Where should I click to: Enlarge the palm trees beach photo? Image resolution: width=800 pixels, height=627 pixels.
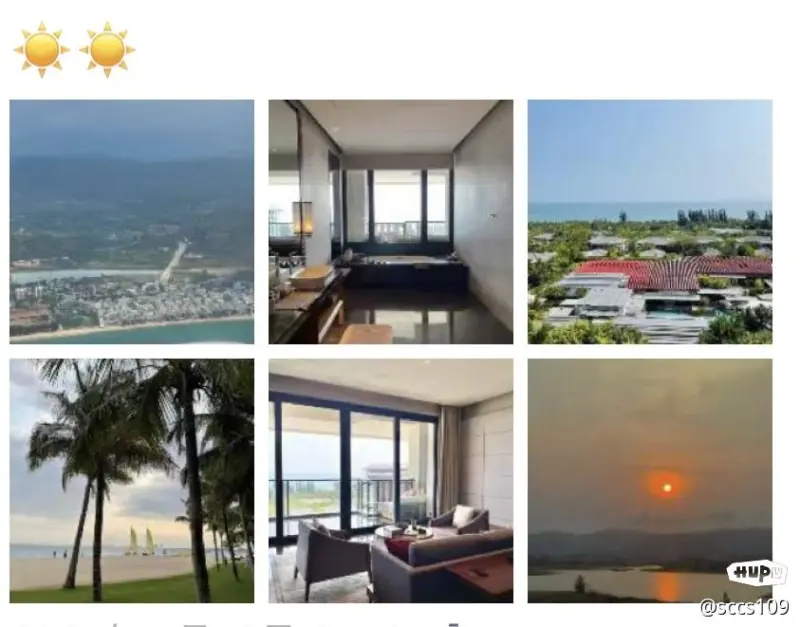131,480
